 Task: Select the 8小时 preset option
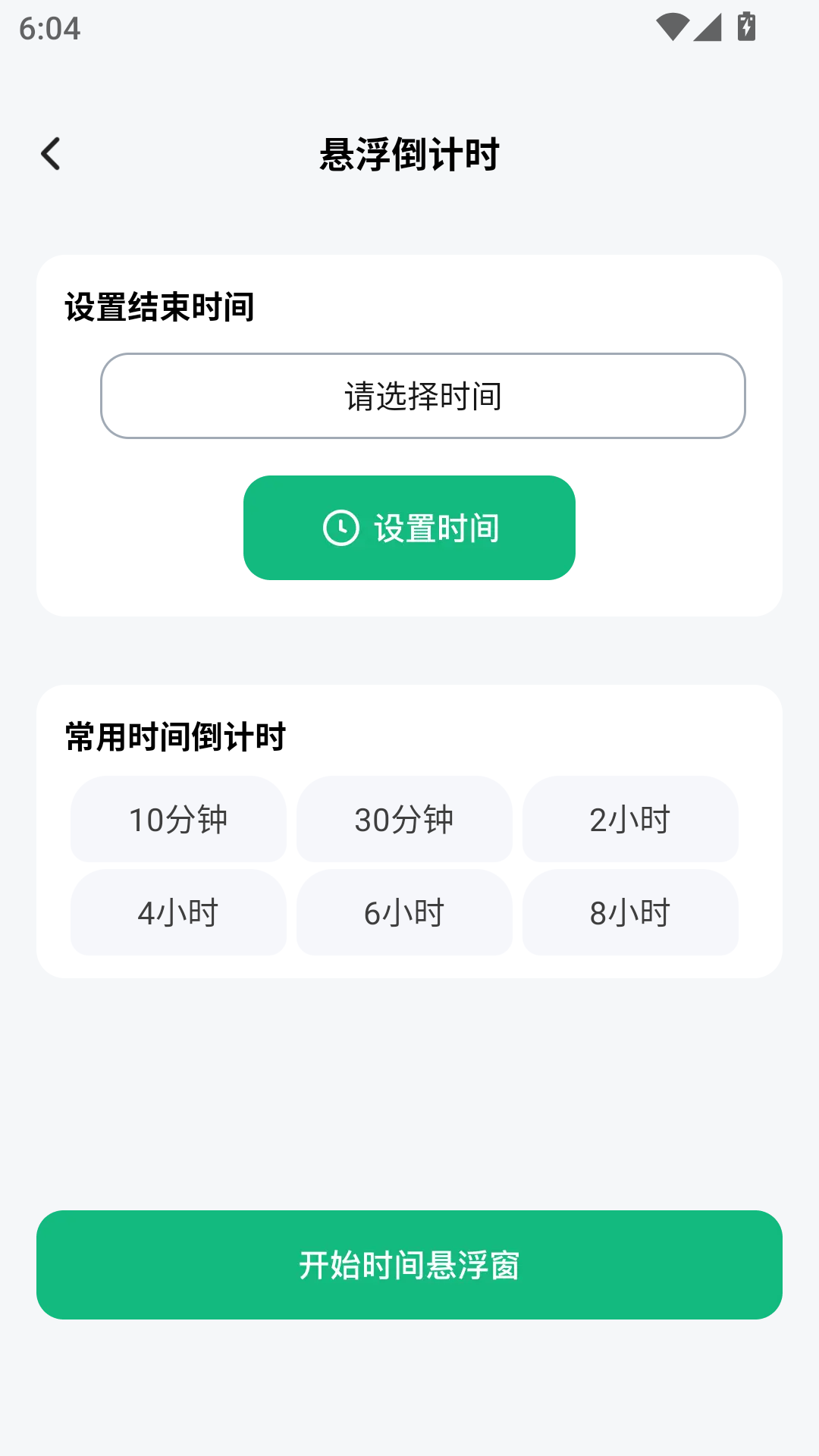point(630,914)
